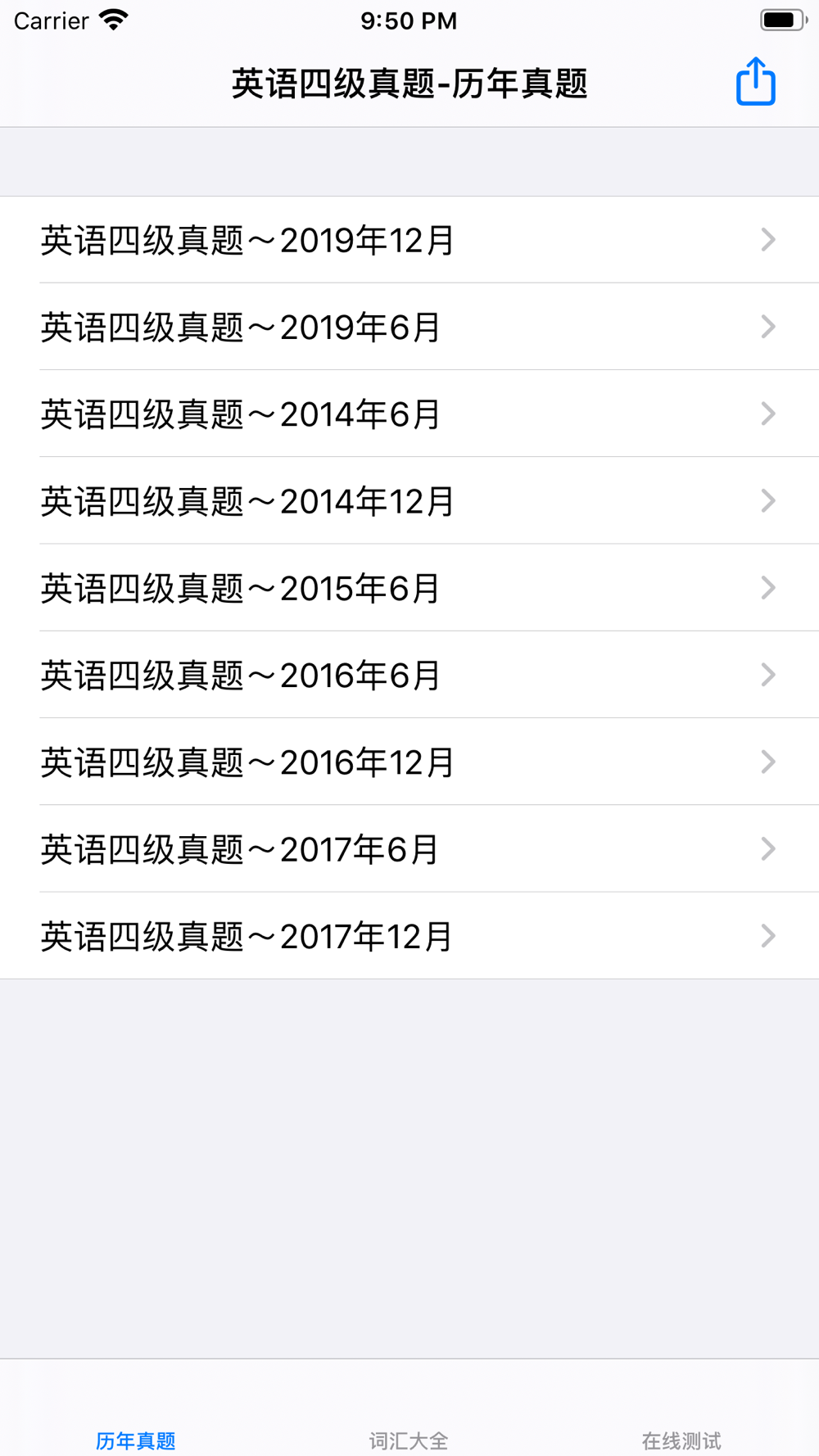This screenshot has height=1456, width=819.
Task: Choose the 2016年6月 exam row
Action: click(x=409, y=675)
